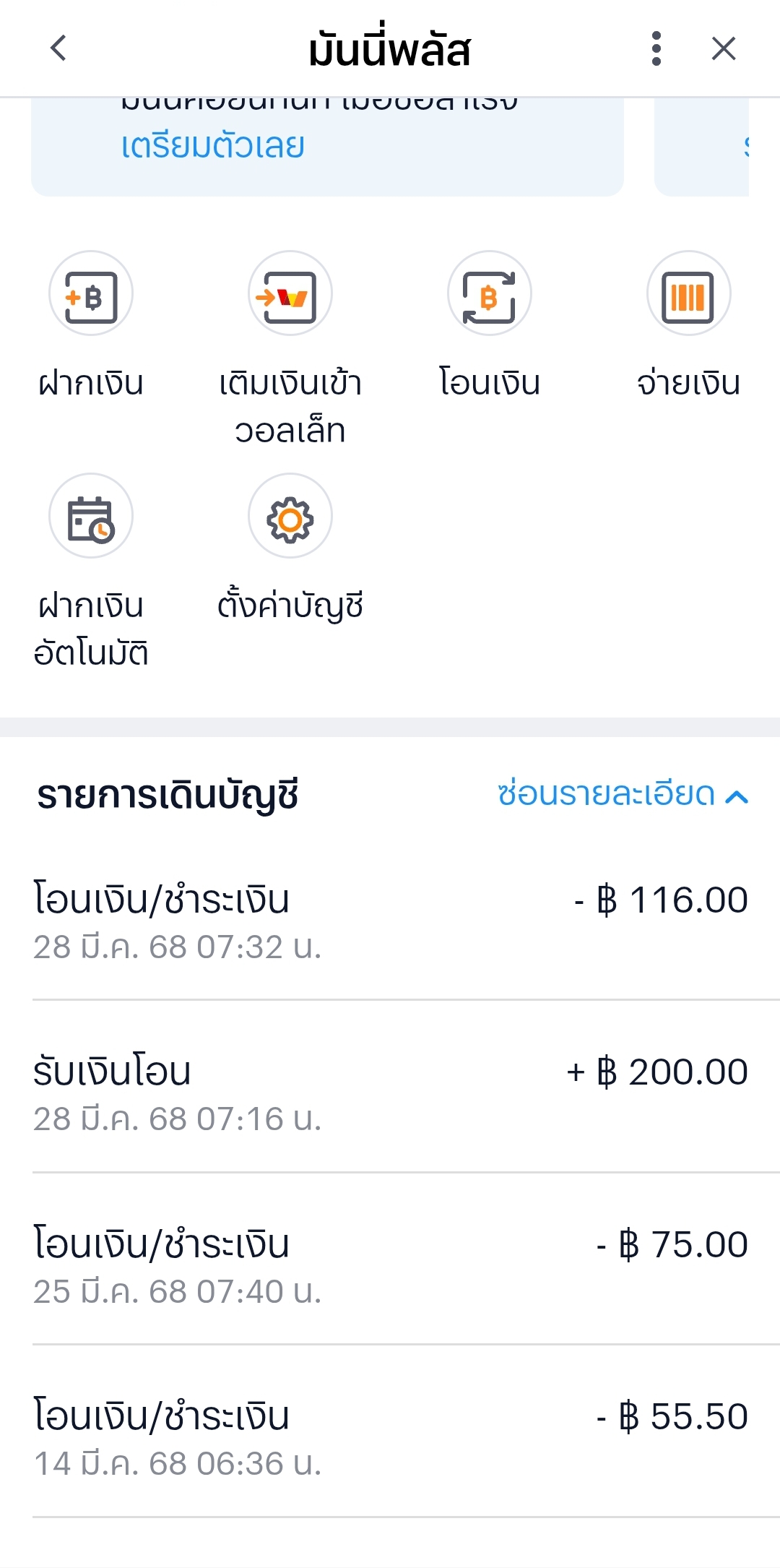Collapse details with ซ่อนรายละเอียด
The width and height of the screenshot is (780, 1568).
tap(623, 794)
